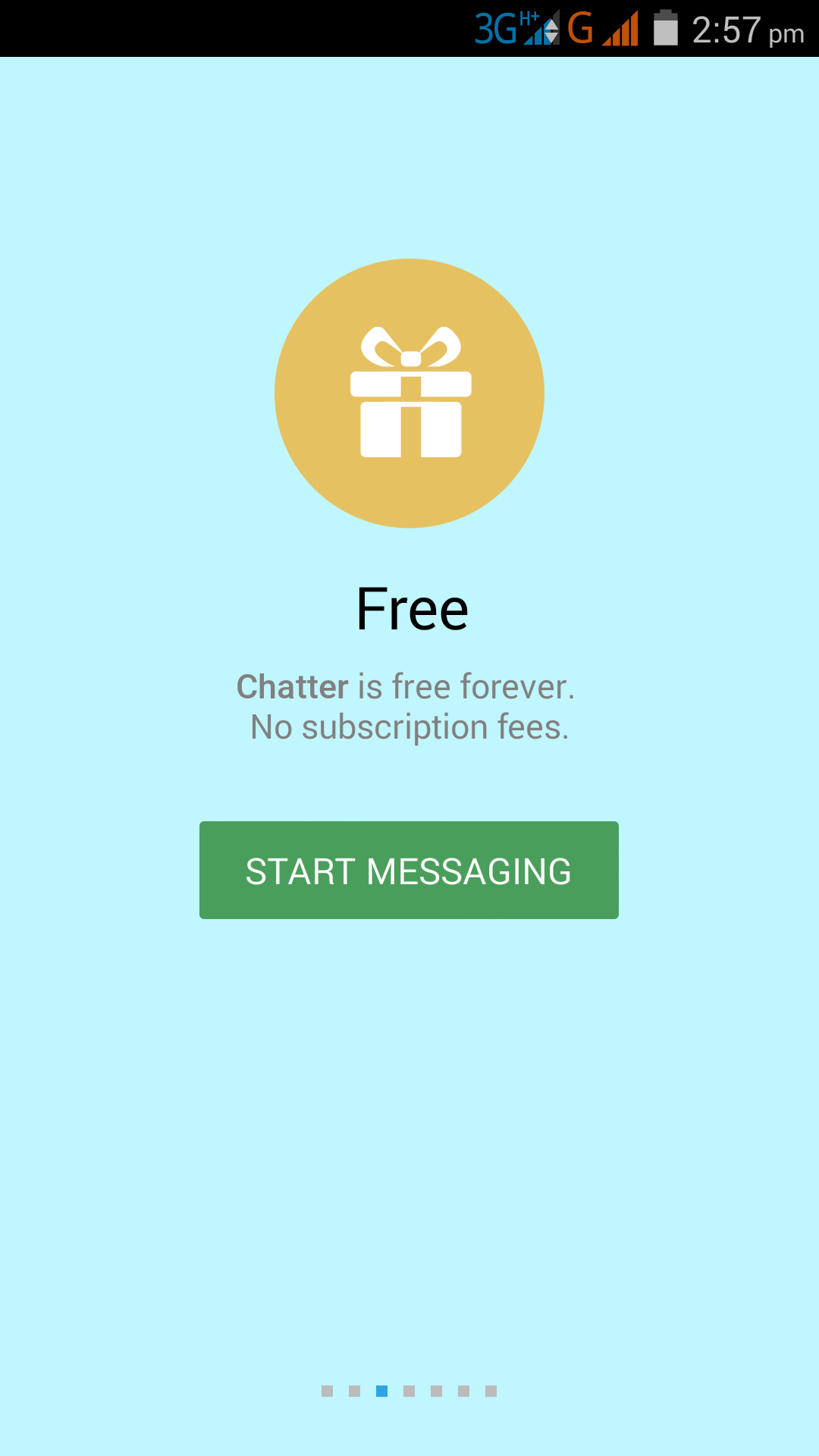Tap the No subscription fees text
The height and width of the screenshot is (1456, 819).
(409, 726)
